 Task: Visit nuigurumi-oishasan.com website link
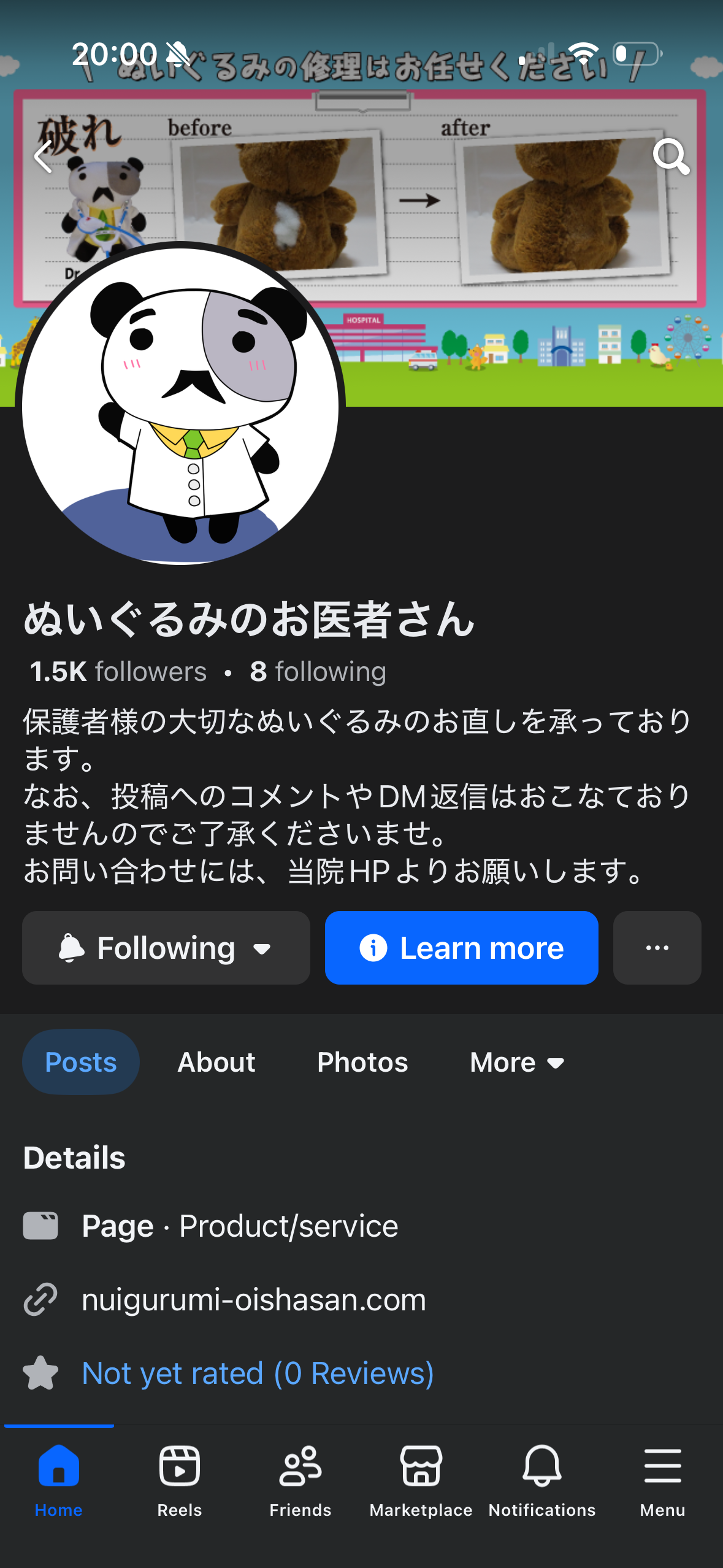[x=253, y=1299]
